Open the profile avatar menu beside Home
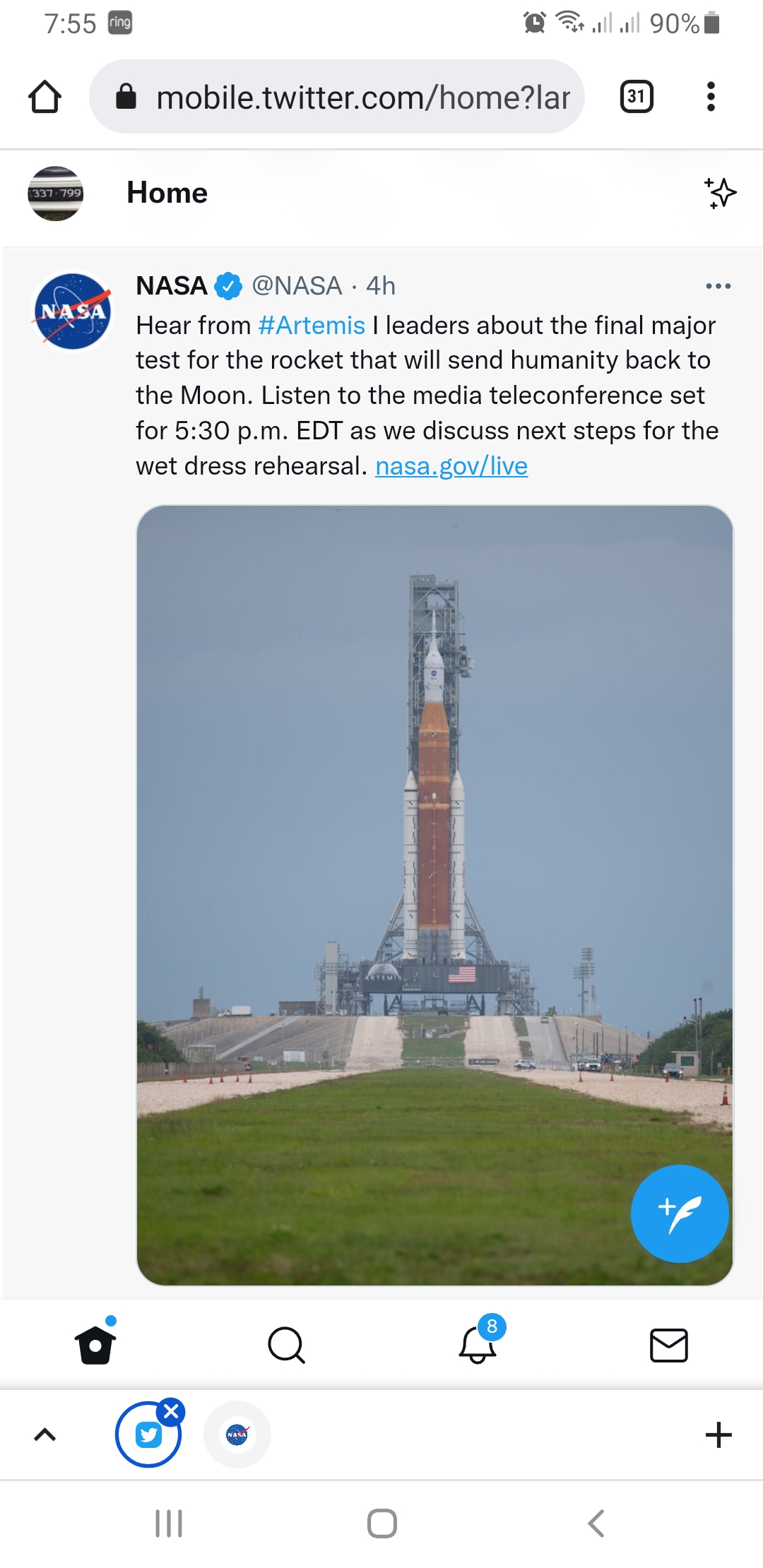The width and height of the screenshot is (763, 1568). coord(56,193)
